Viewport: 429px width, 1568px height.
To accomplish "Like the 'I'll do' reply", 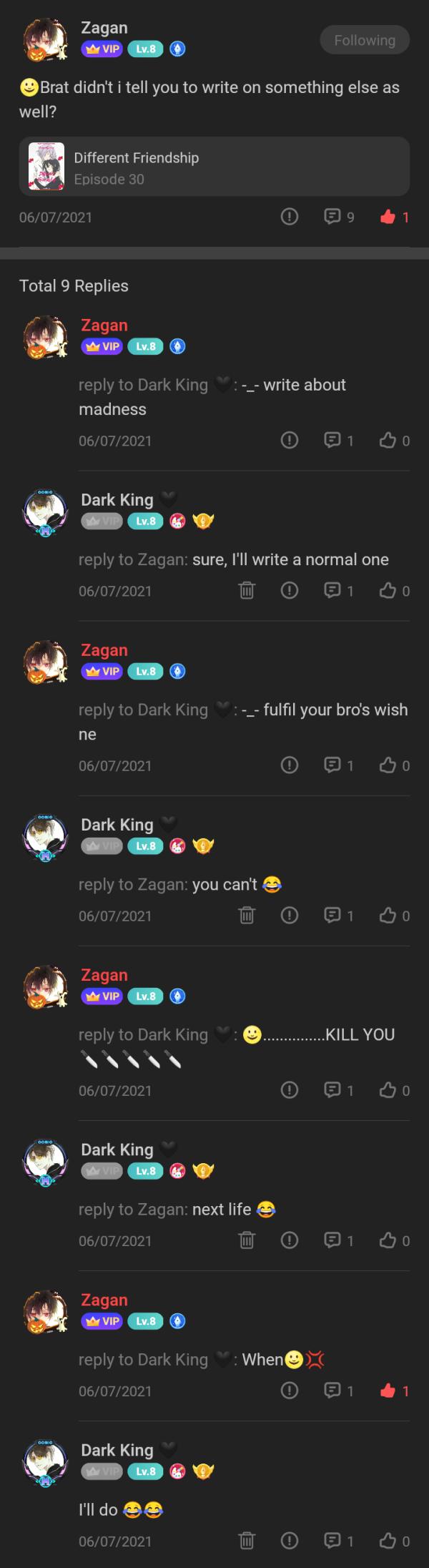I will [x=388, y=1541].
